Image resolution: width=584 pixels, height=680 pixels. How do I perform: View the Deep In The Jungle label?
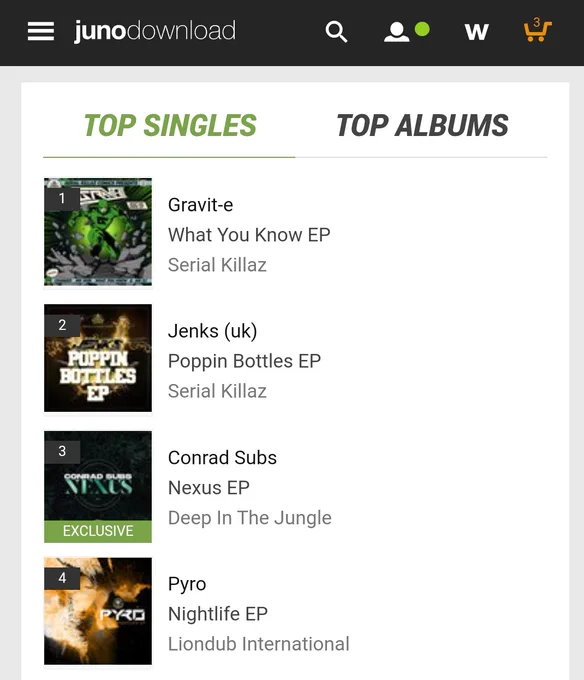(250, 518)
